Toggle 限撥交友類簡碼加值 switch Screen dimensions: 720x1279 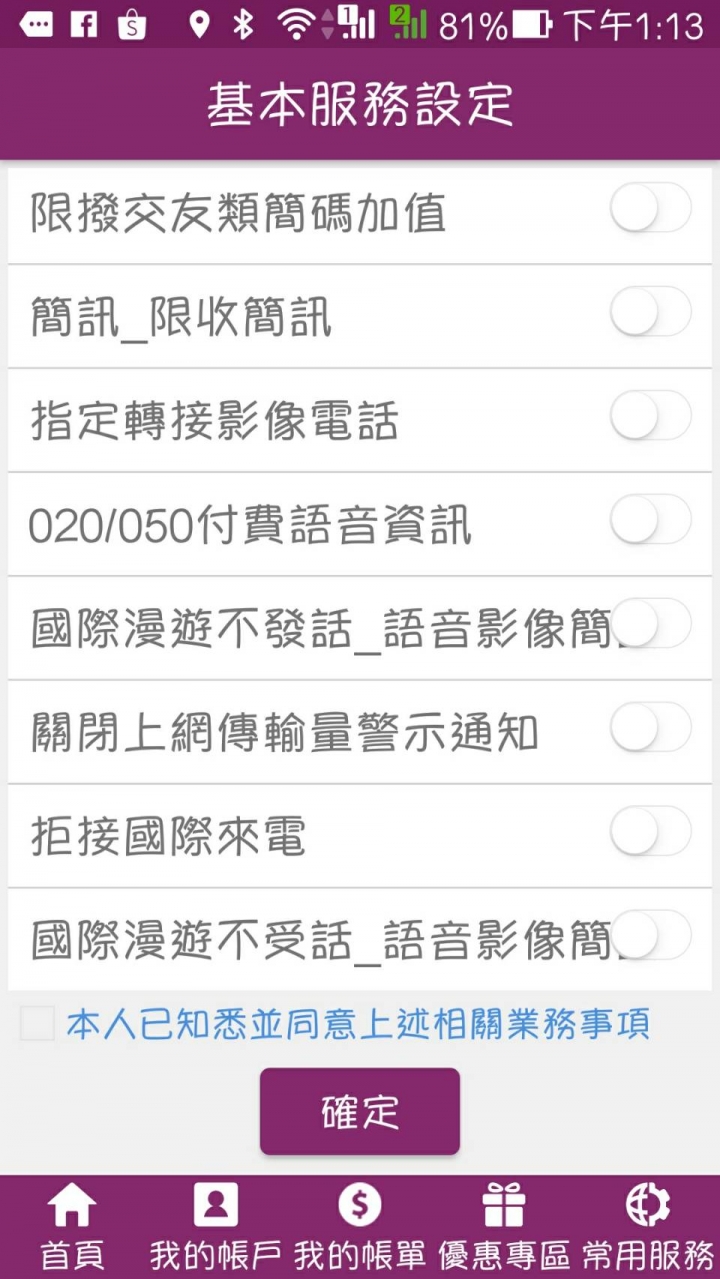pyautogui.click(x=651, y=208)
